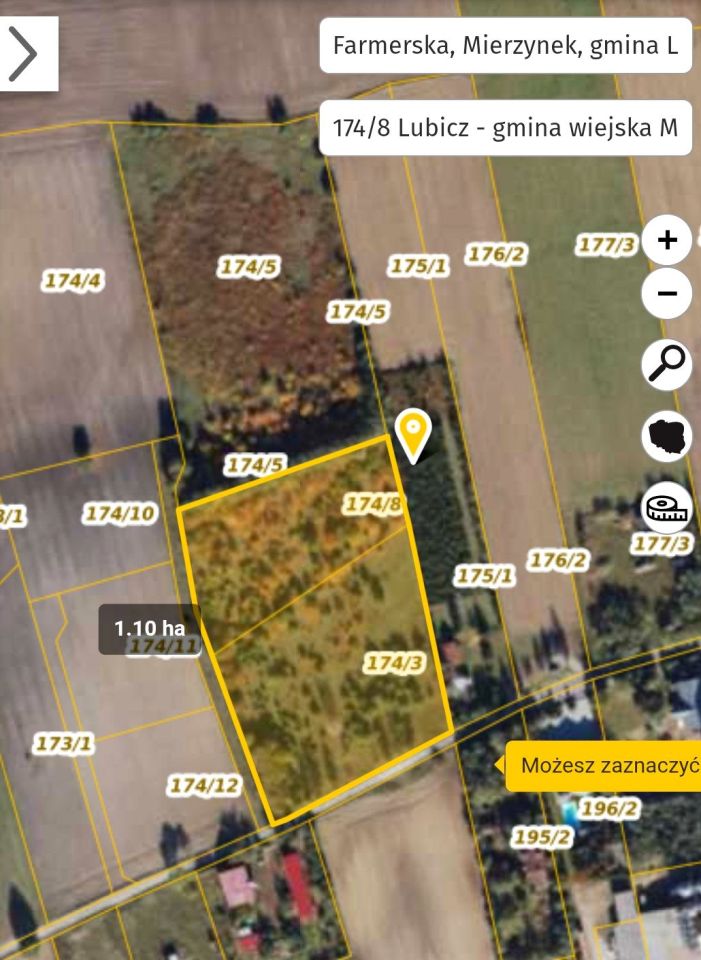
Task: Show the whole Poland map view
Action: pyautogui.click(x=667, y=436)
